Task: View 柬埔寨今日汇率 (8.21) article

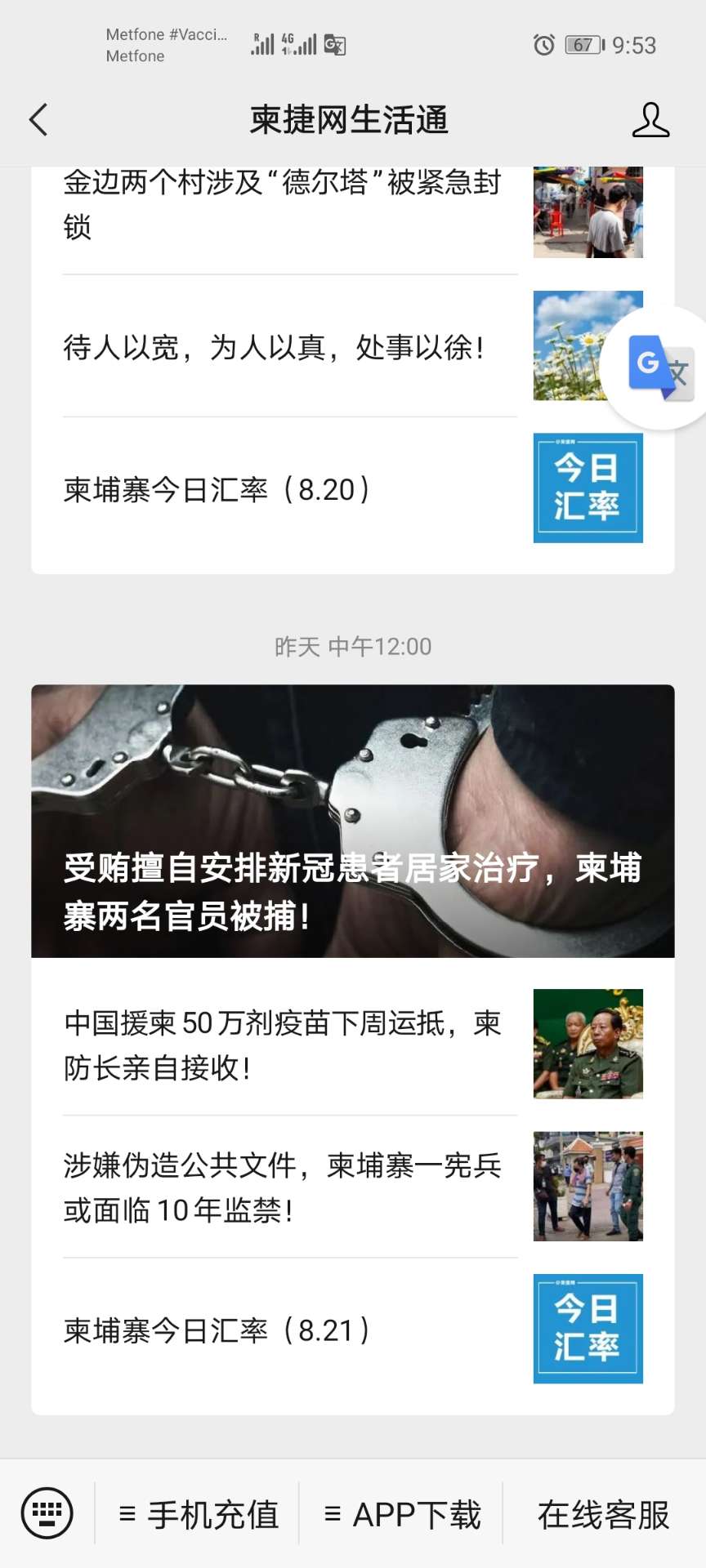Action: click(x=217, y=1330)
